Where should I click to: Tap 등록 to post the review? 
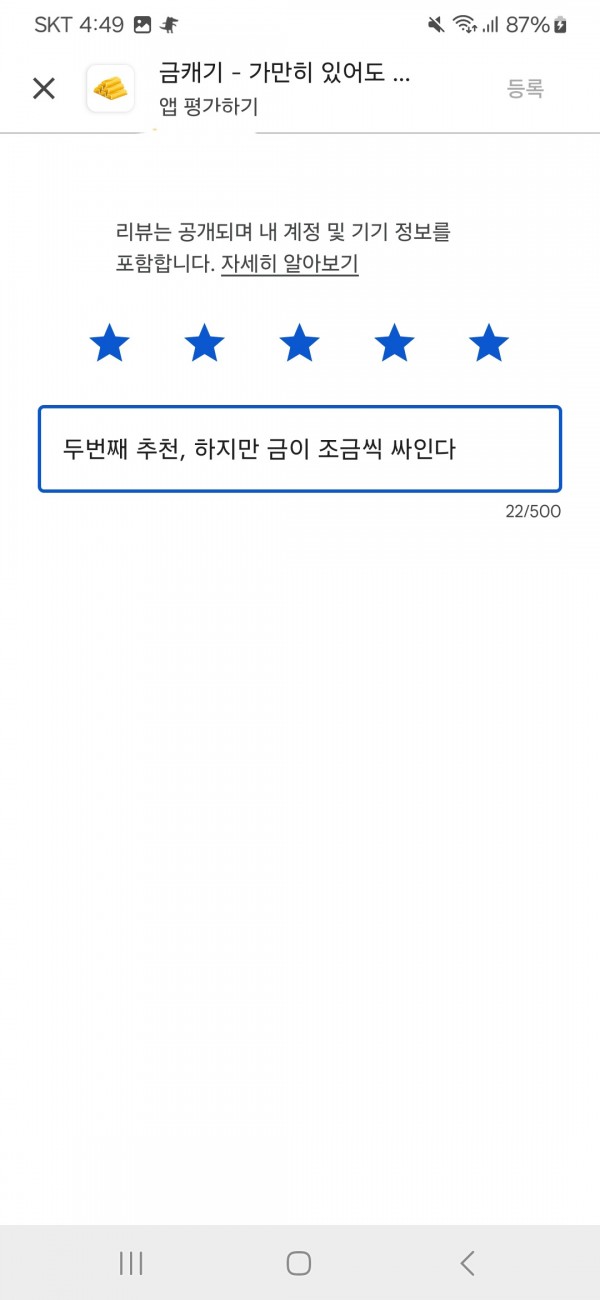pos(525,88)
